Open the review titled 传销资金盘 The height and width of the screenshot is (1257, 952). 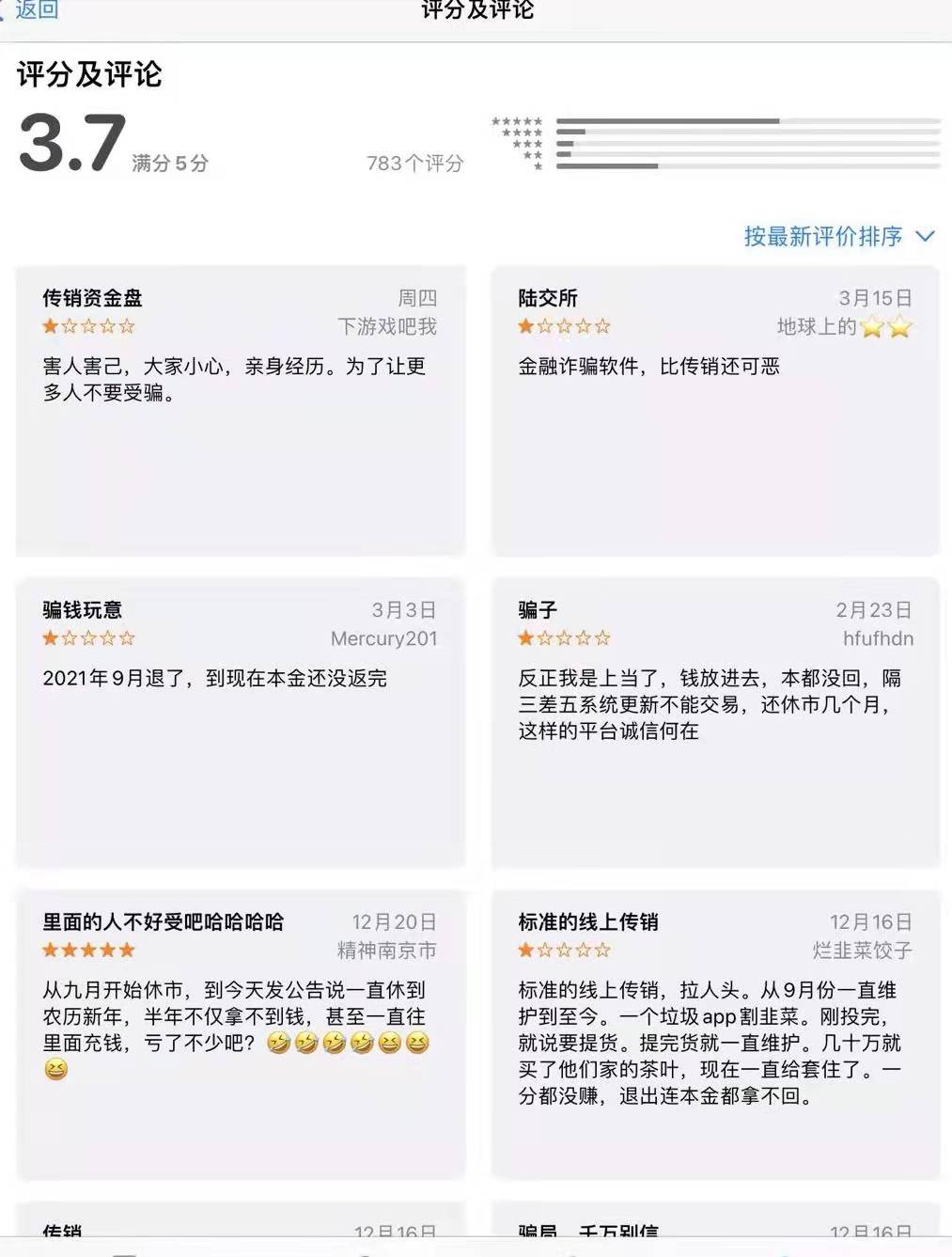tap(240, 411)
